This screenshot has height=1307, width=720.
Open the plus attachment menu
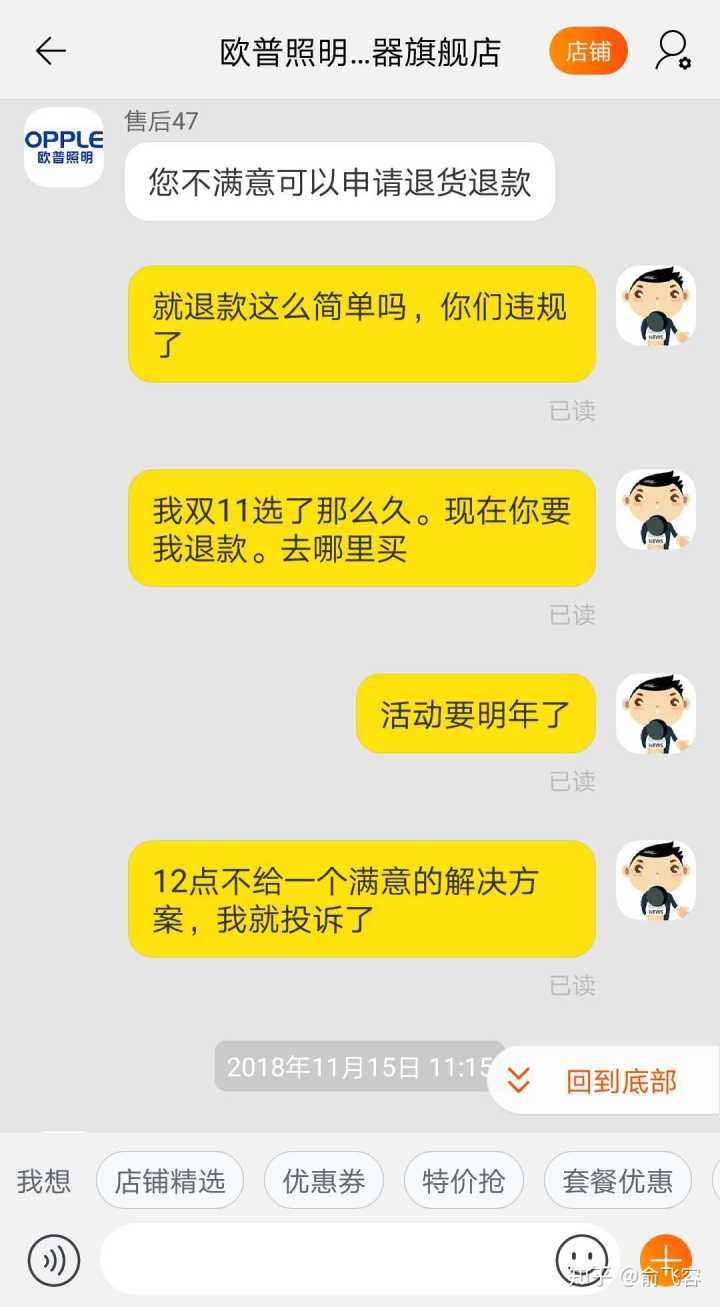(666, 1259)
